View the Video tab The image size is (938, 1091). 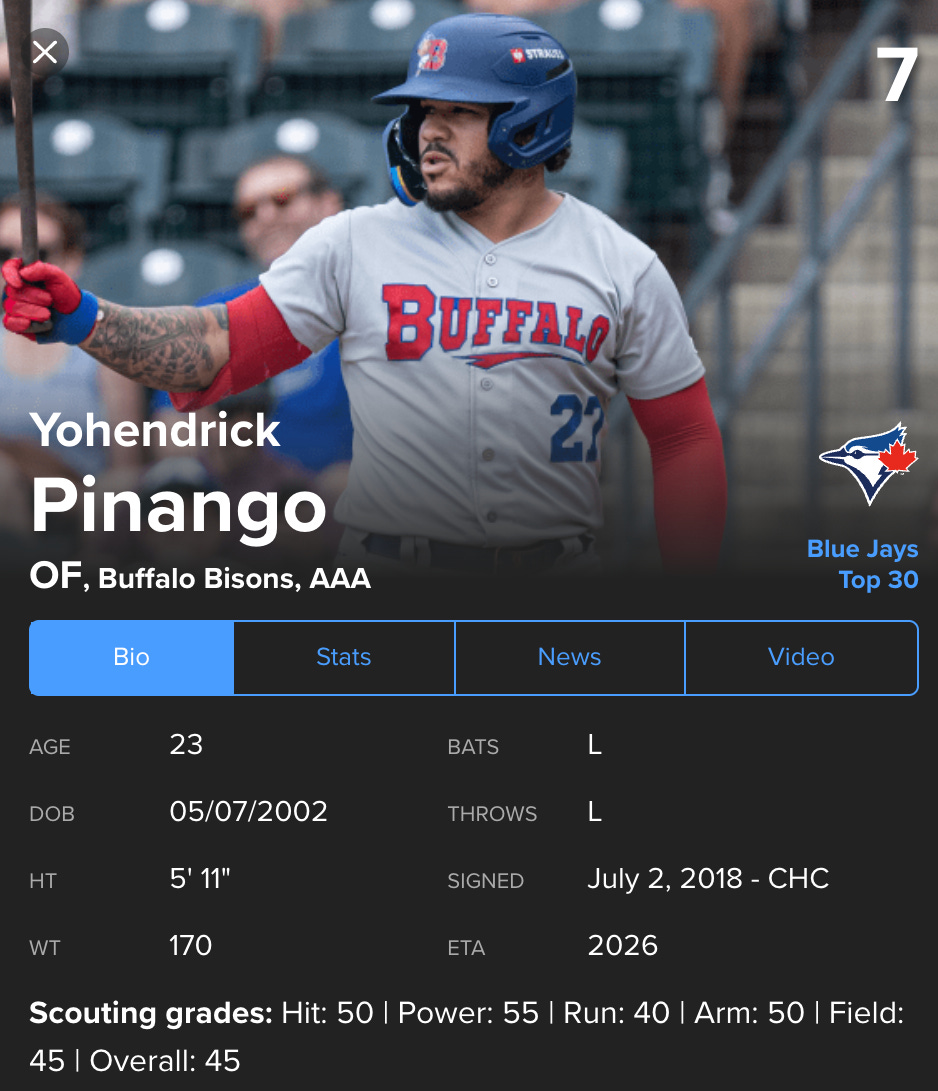coord(800,657)
